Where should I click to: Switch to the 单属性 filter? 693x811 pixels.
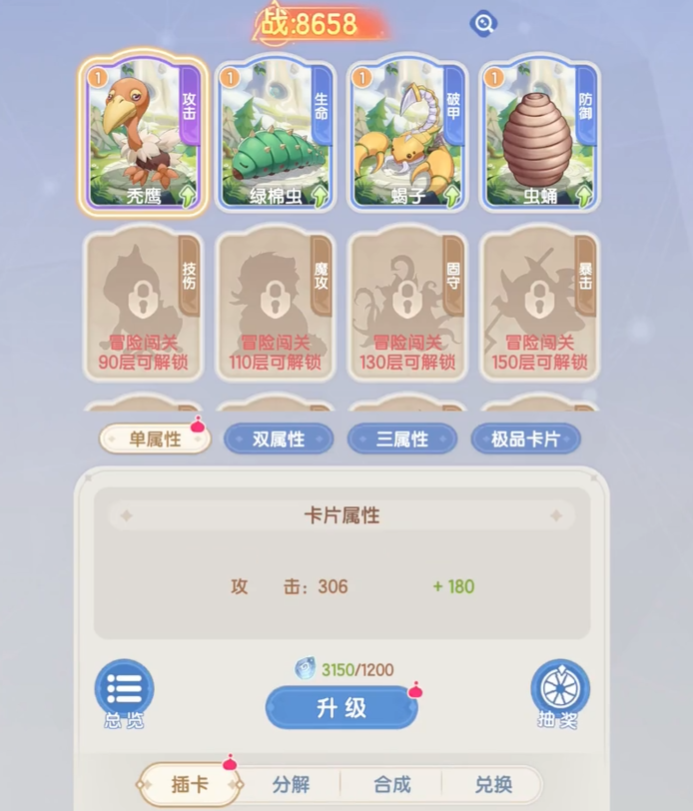pyautogui.click(x=155, y=439)
